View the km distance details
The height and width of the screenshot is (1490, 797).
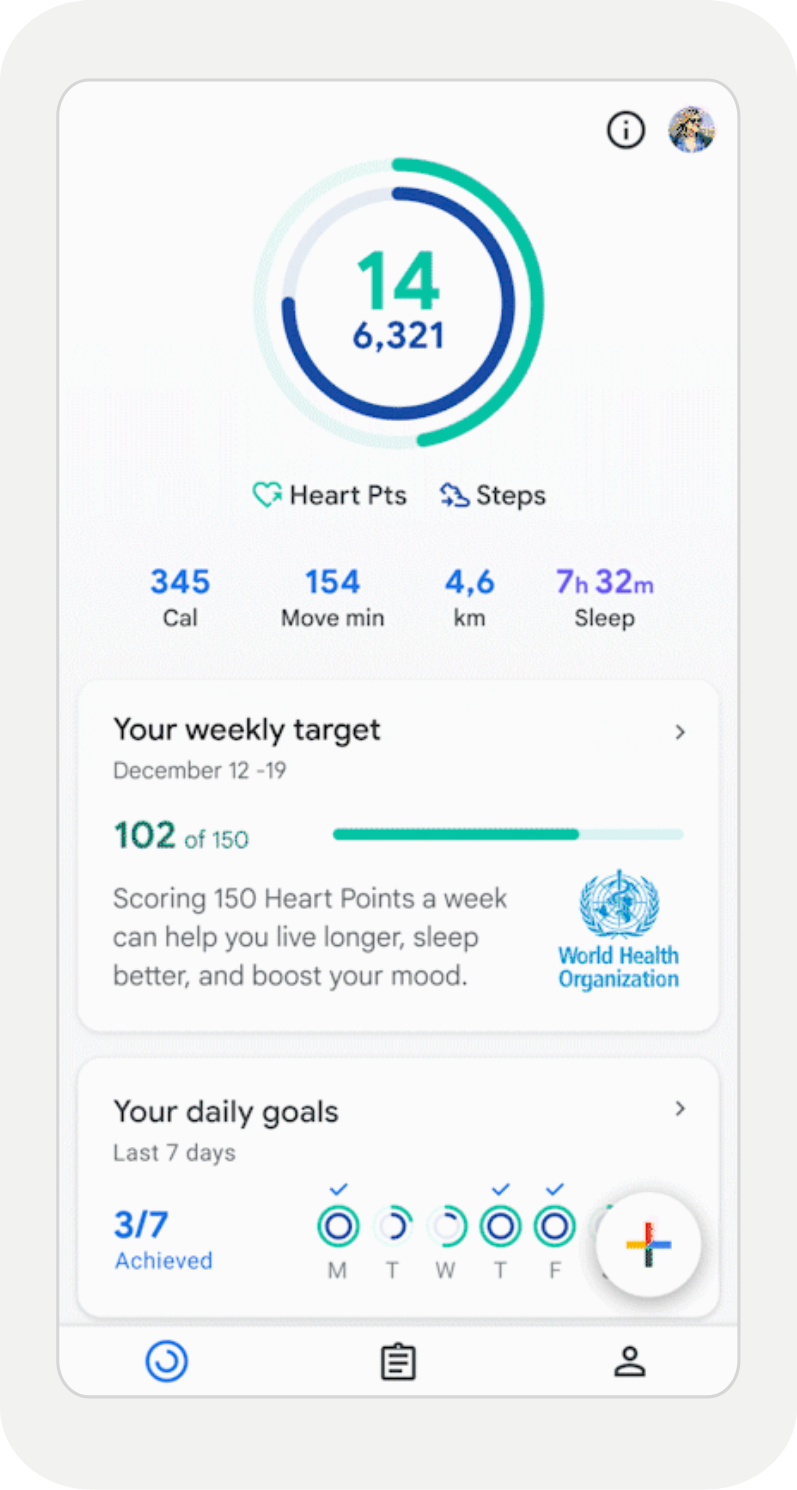coord(469,598)
